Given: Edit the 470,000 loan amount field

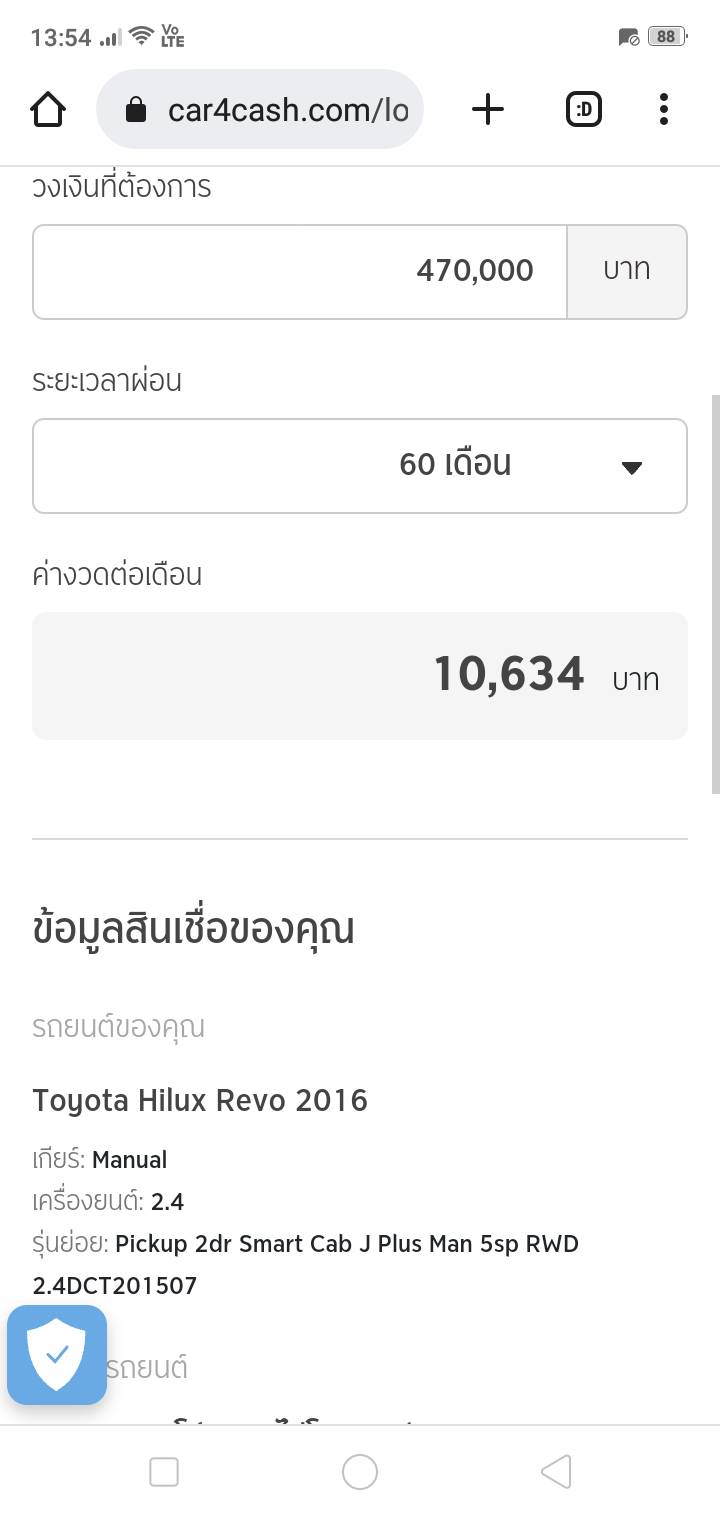Looking at the screenshot, I should [x=300, y=271].
